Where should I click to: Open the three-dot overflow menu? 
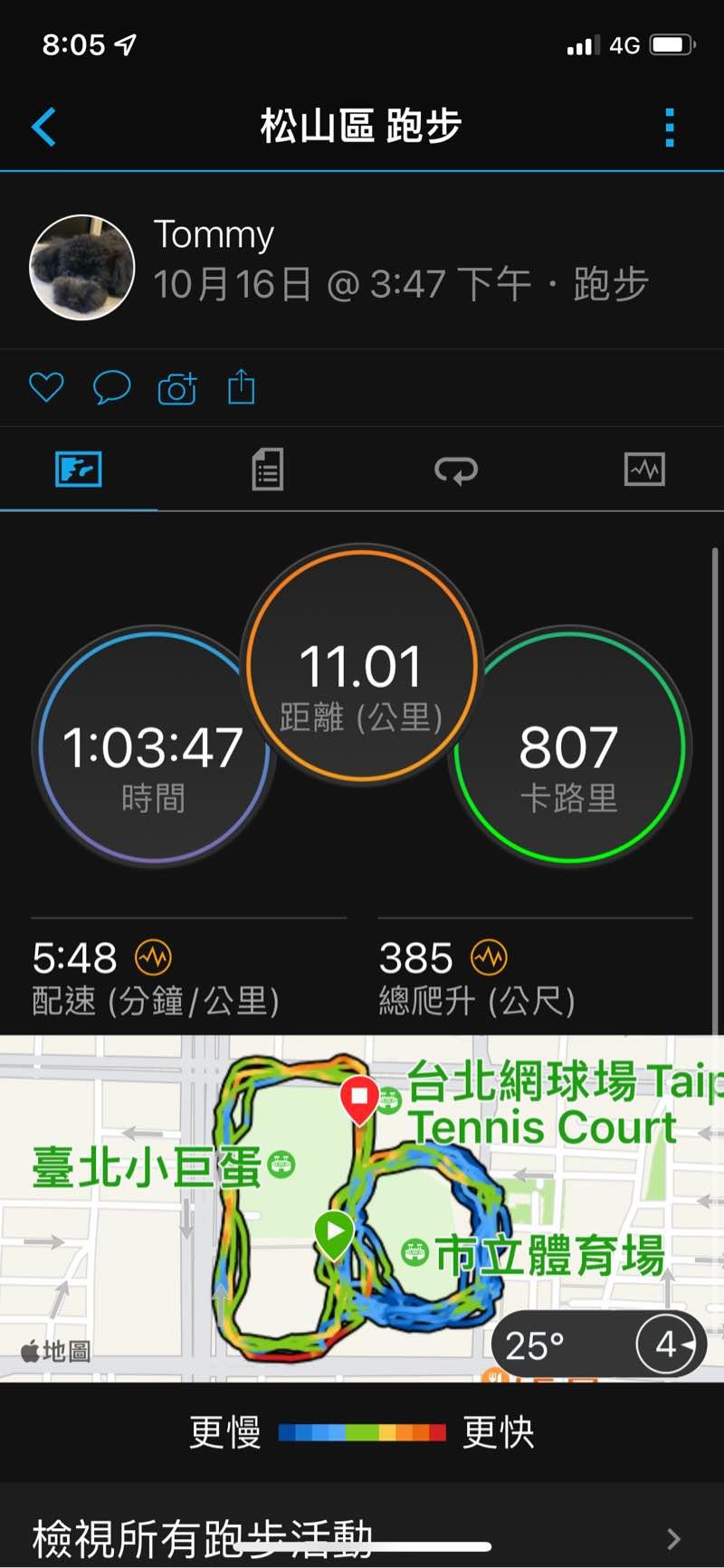pyautogui.click(x=670, y=128)
